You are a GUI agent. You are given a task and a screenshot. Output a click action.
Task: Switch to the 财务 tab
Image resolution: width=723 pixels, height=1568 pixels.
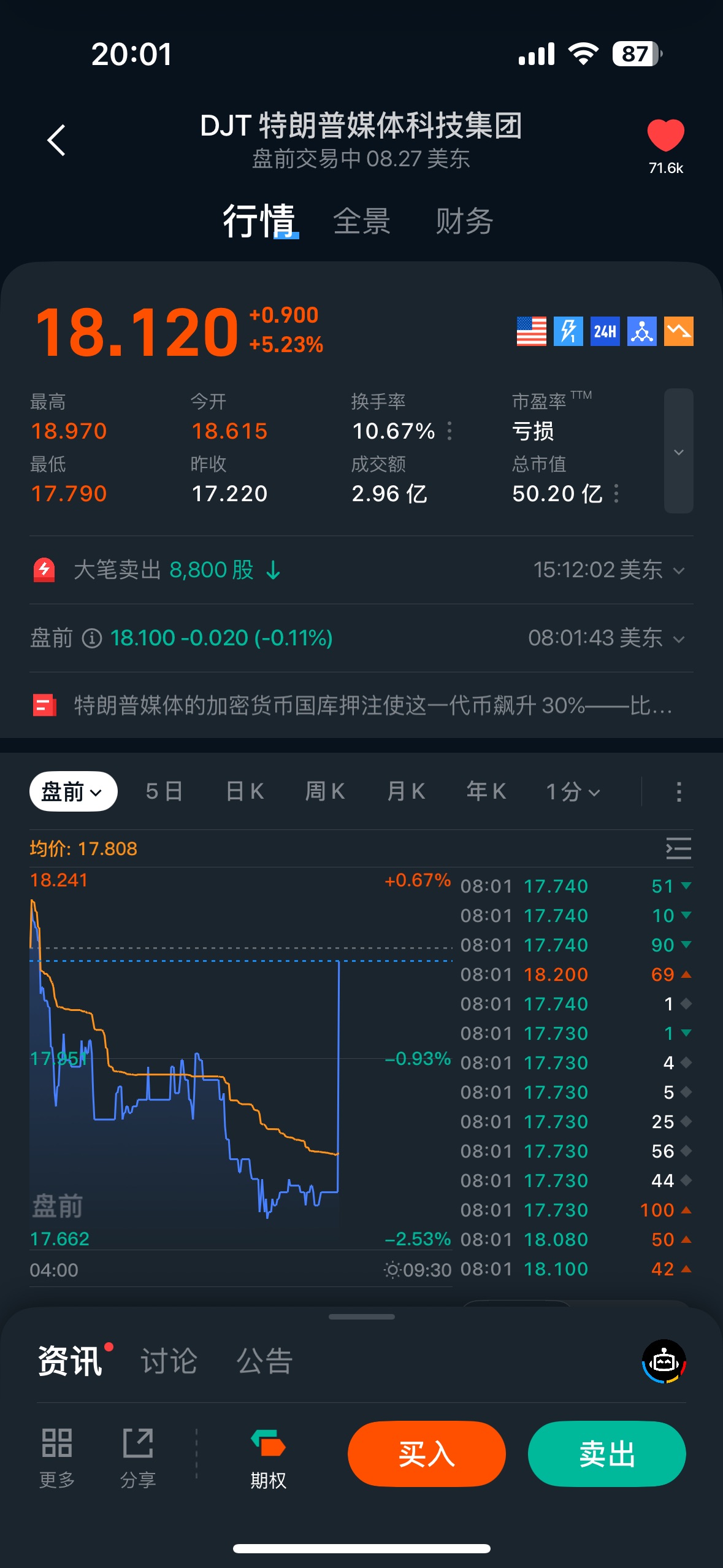click(x=464, y=221)
